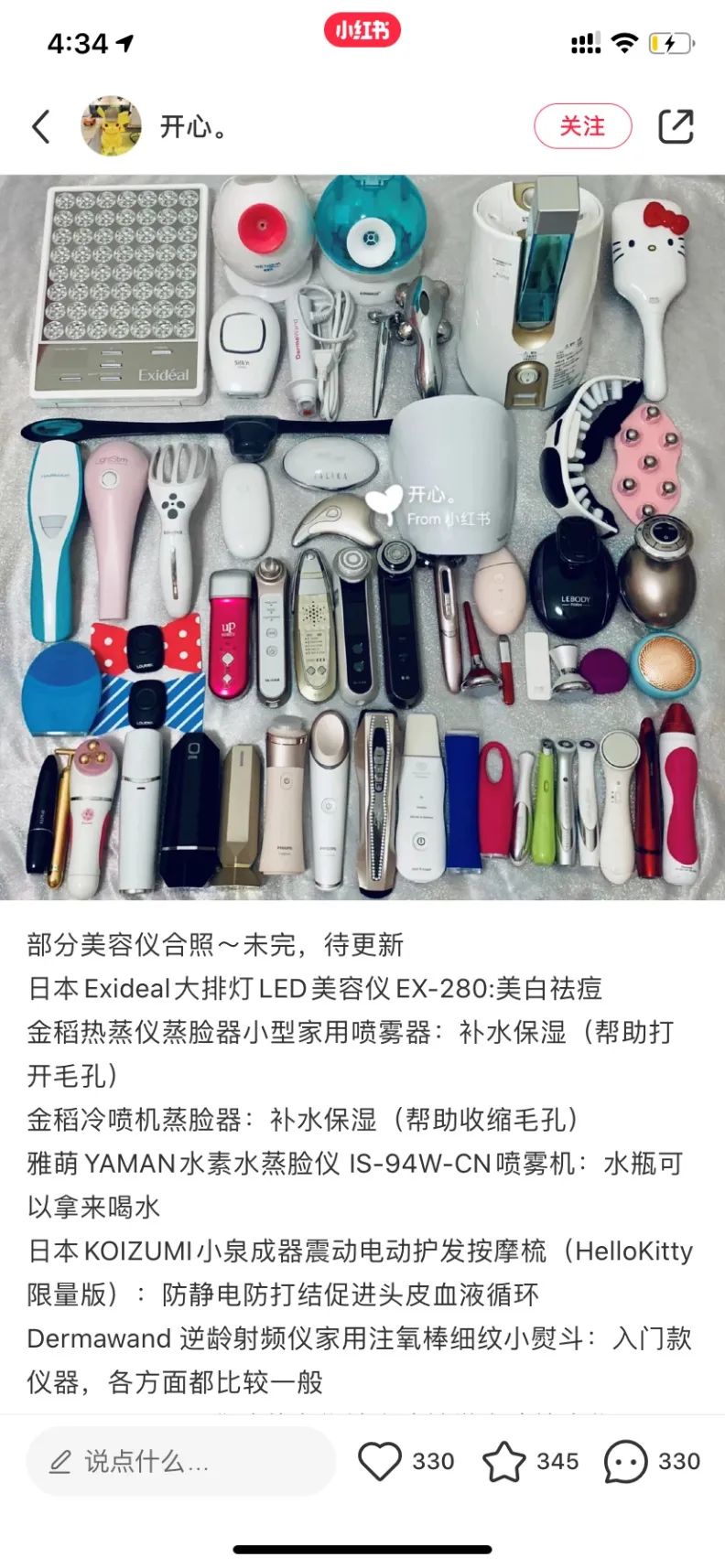Viewport: 725px width, 1568px height.
Task: Tap the 说点什么 comment box
Action: point(180,1461)
